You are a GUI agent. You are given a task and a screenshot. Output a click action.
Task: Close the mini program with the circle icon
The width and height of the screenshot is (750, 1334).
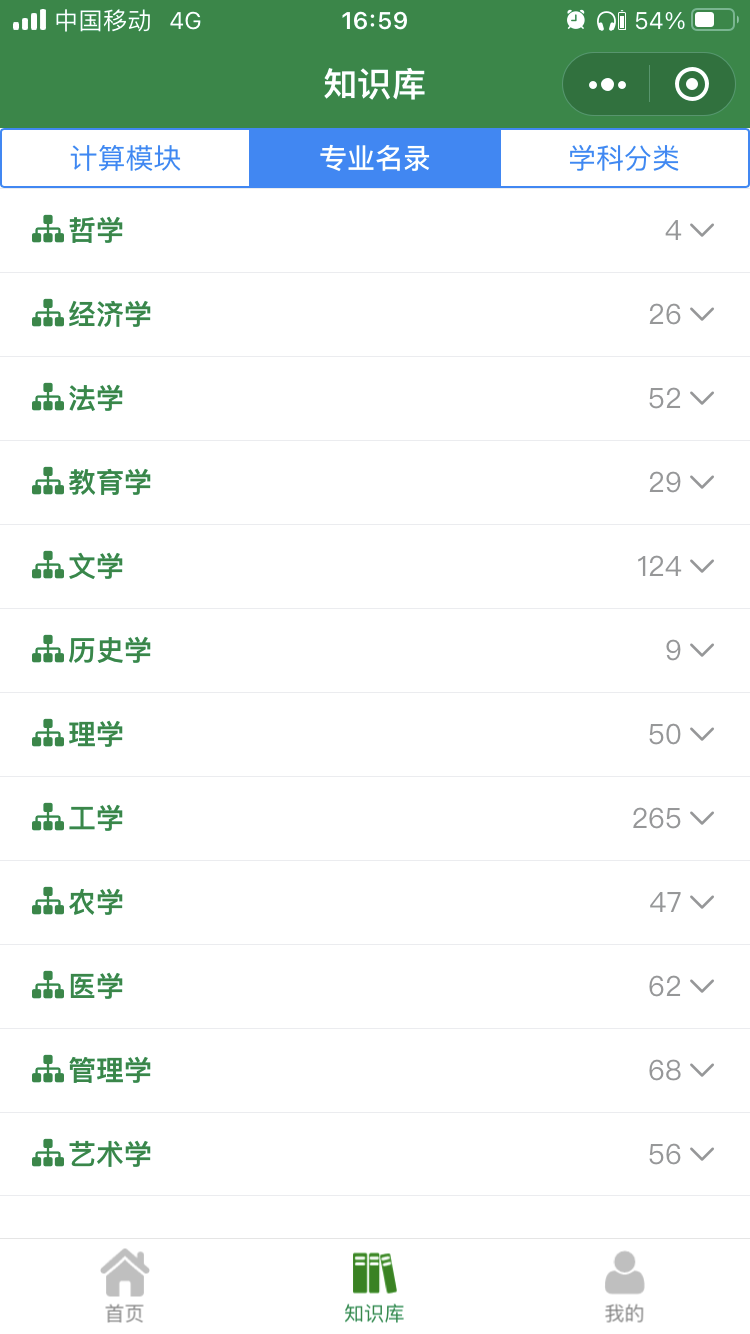(691, 85)
